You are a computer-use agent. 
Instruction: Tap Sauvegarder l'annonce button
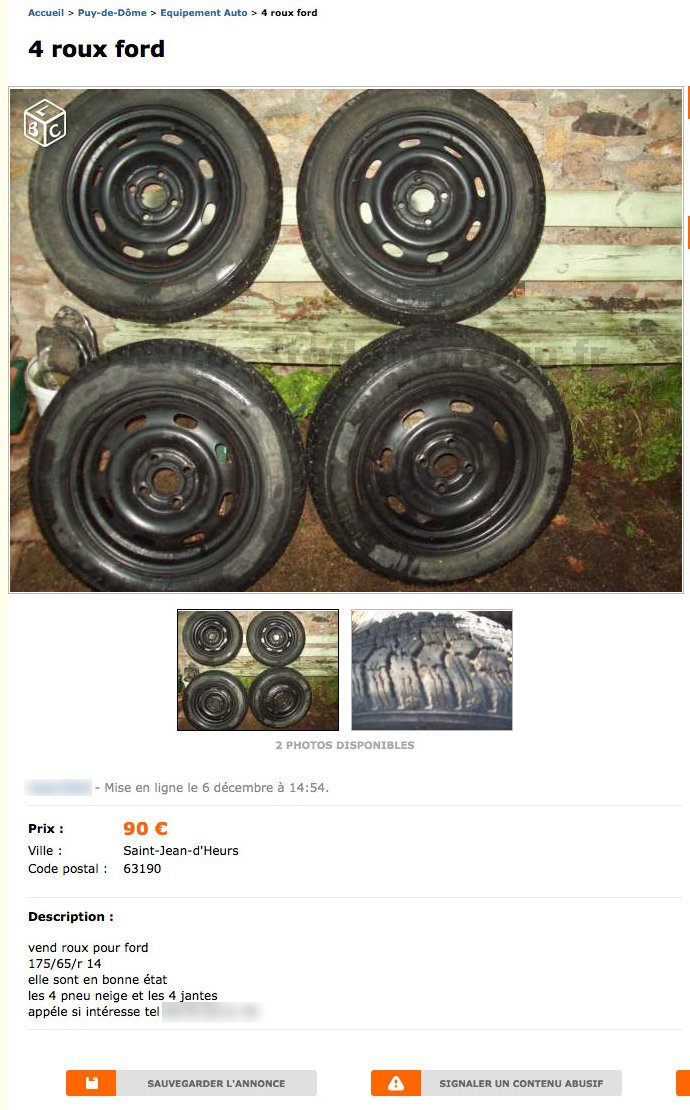[192, 1083]
